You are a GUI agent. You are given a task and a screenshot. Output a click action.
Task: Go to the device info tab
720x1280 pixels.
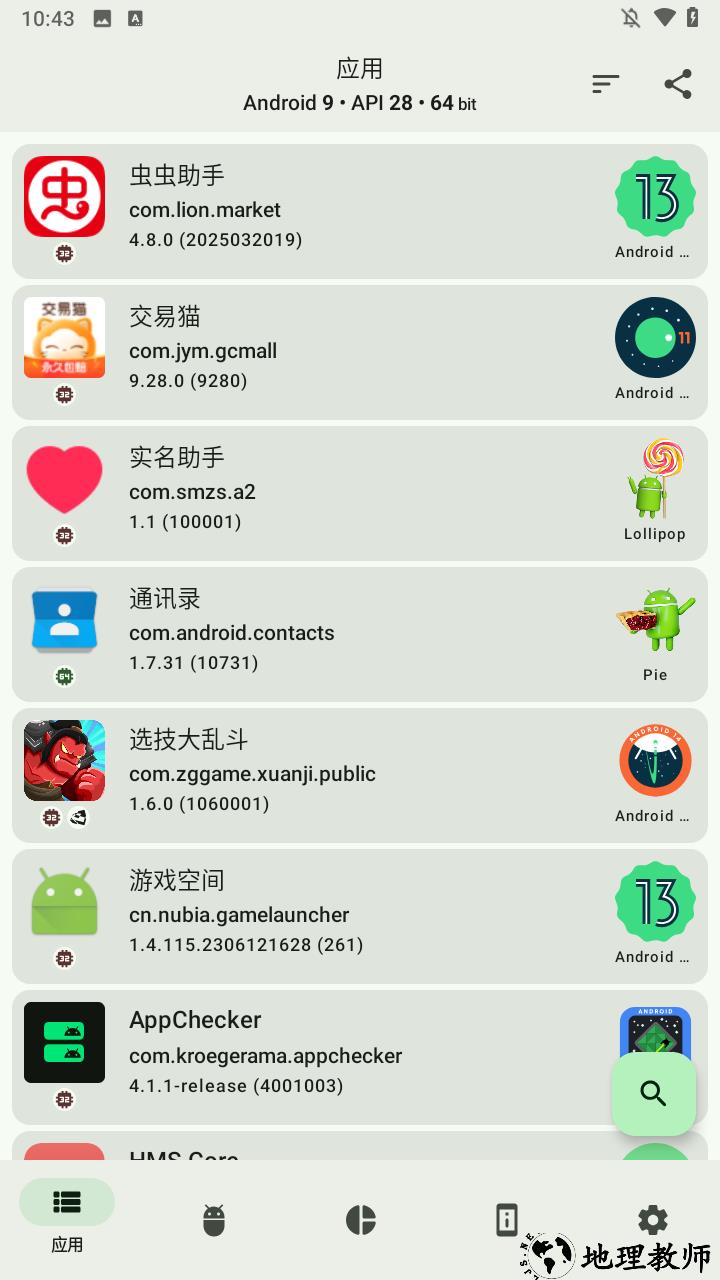tap(507, 1220)
